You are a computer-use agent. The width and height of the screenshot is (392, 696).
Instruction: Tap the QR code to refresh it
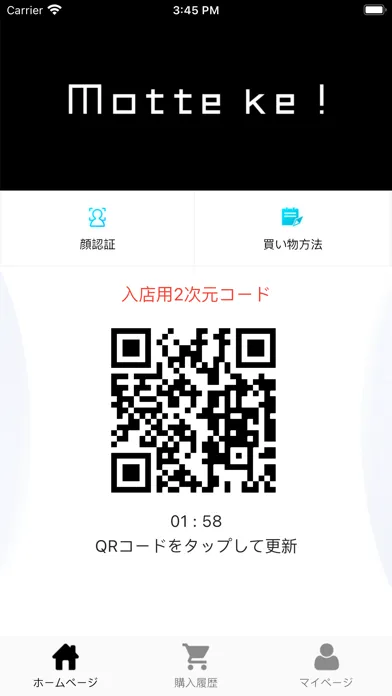[x=193, y=411]
